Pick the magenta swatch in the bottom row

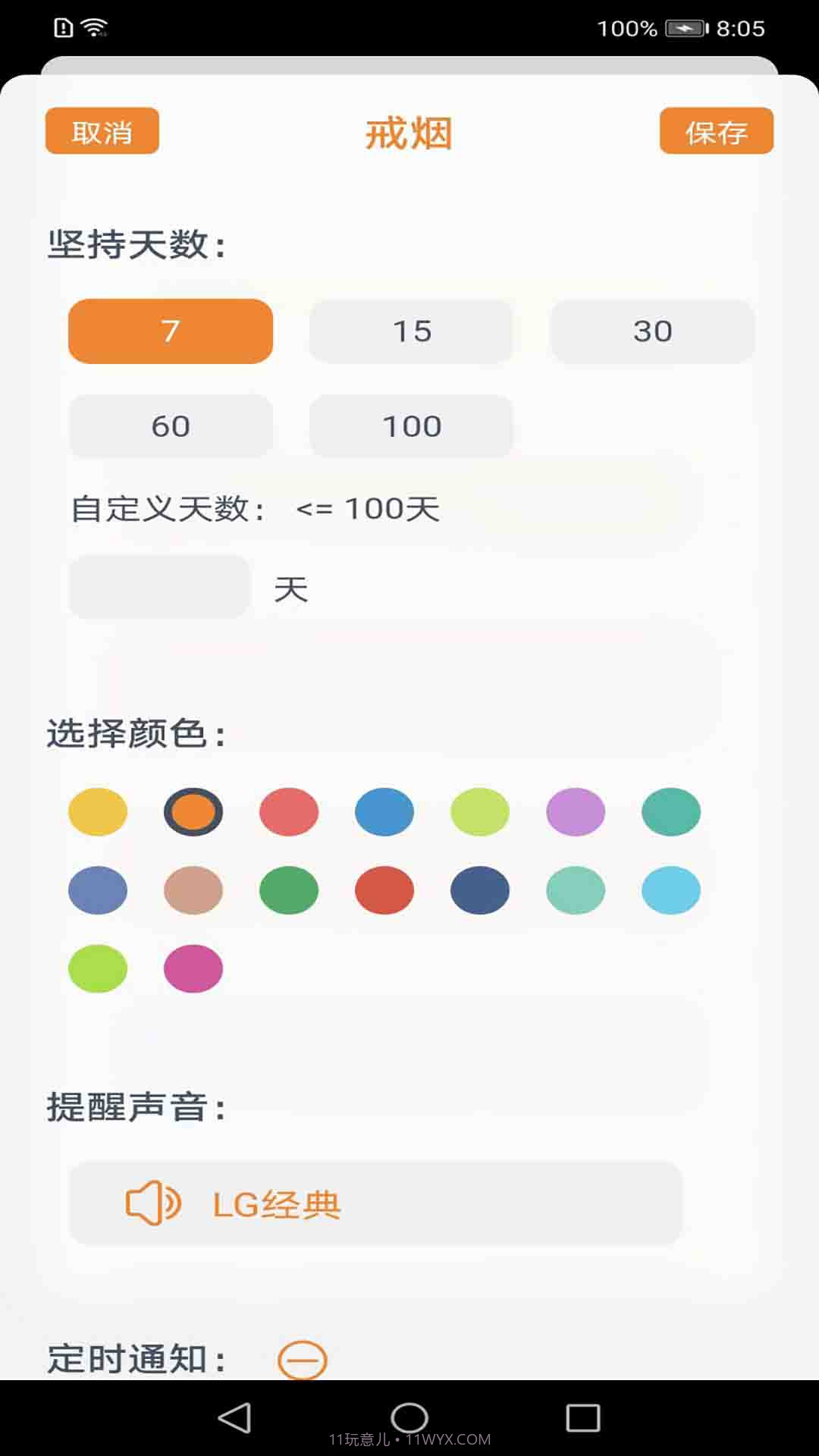(193, 967)
